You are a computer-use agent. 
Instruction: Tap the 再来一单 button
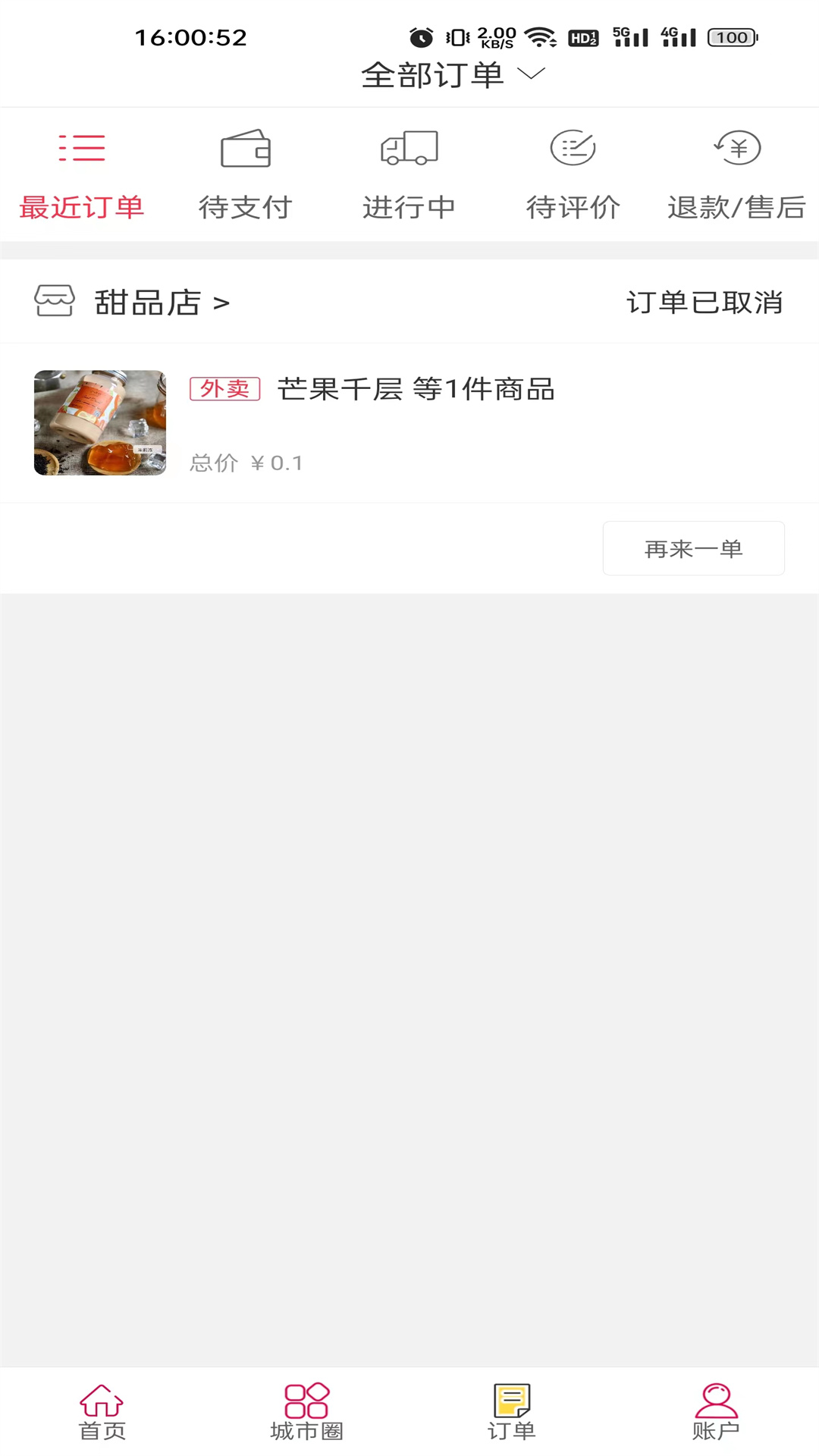coord(693,548)
